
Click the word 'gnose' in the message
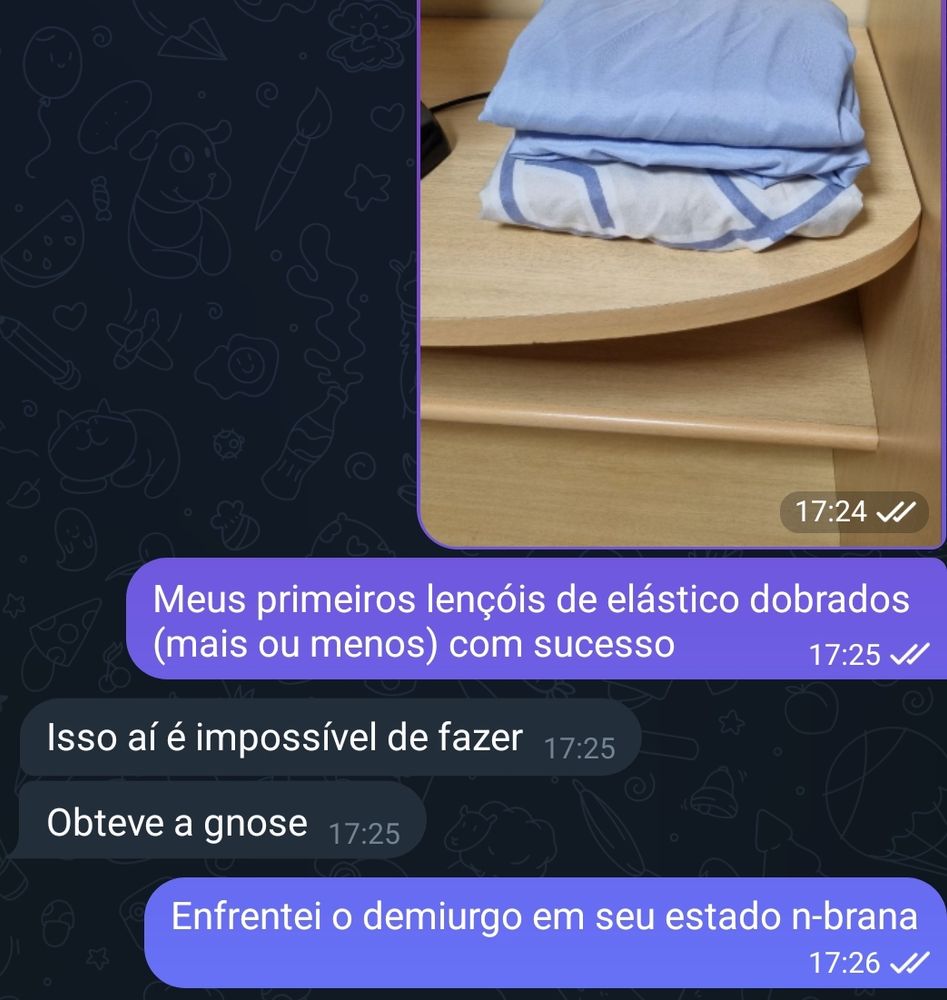pyautogui.click(x=255, y=822)
